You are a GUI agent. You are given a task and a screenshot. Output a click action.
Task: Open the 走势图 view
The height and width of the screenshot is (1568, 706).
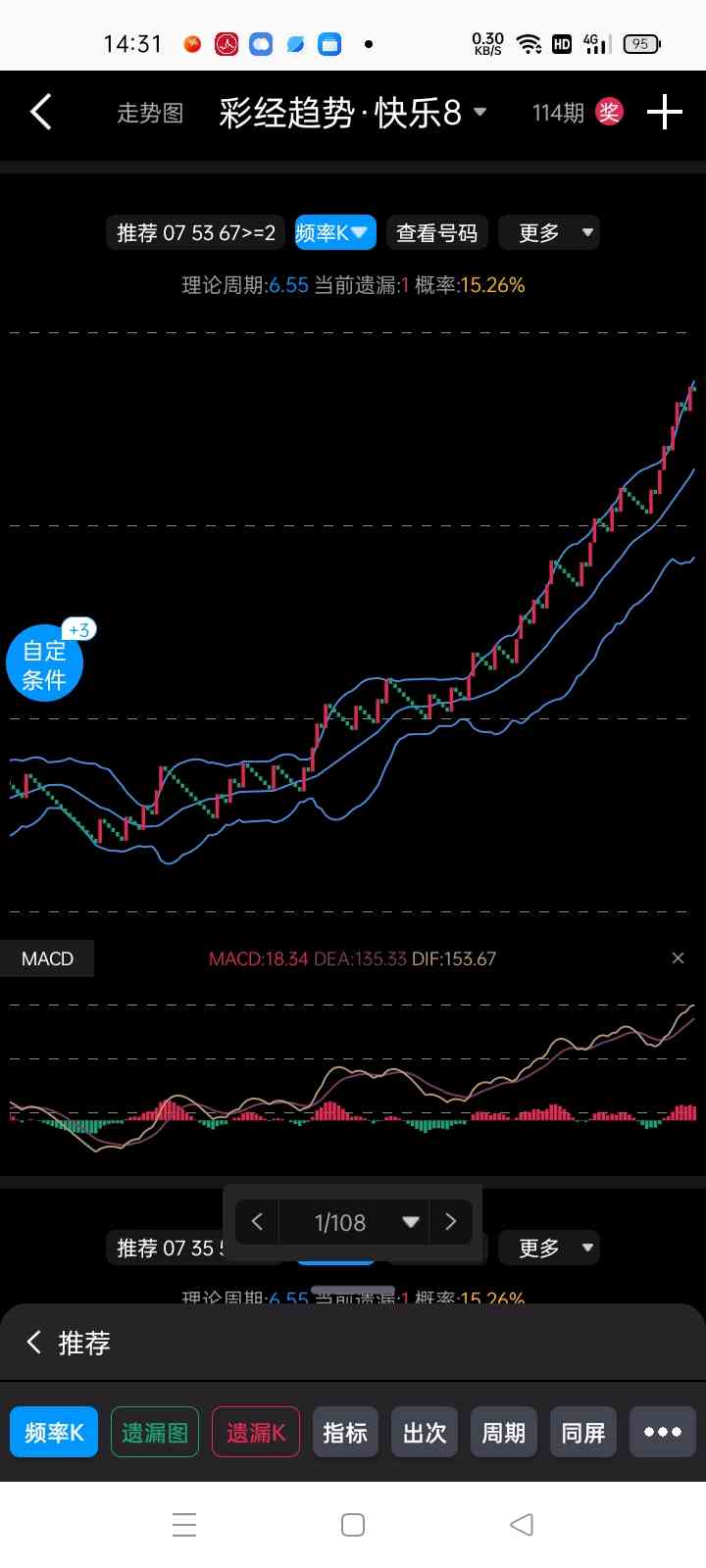tap(150, 114)
